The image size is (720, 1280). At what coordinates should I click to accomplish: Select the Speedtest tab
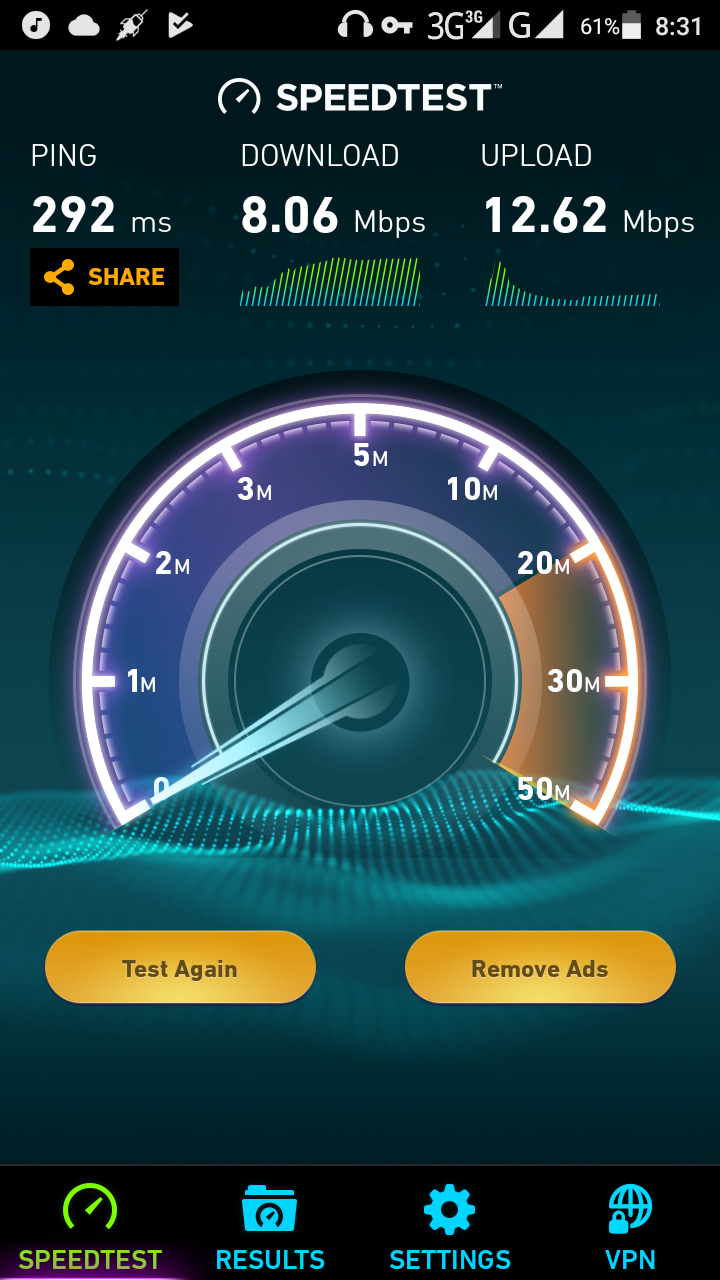click(90, 1225)
